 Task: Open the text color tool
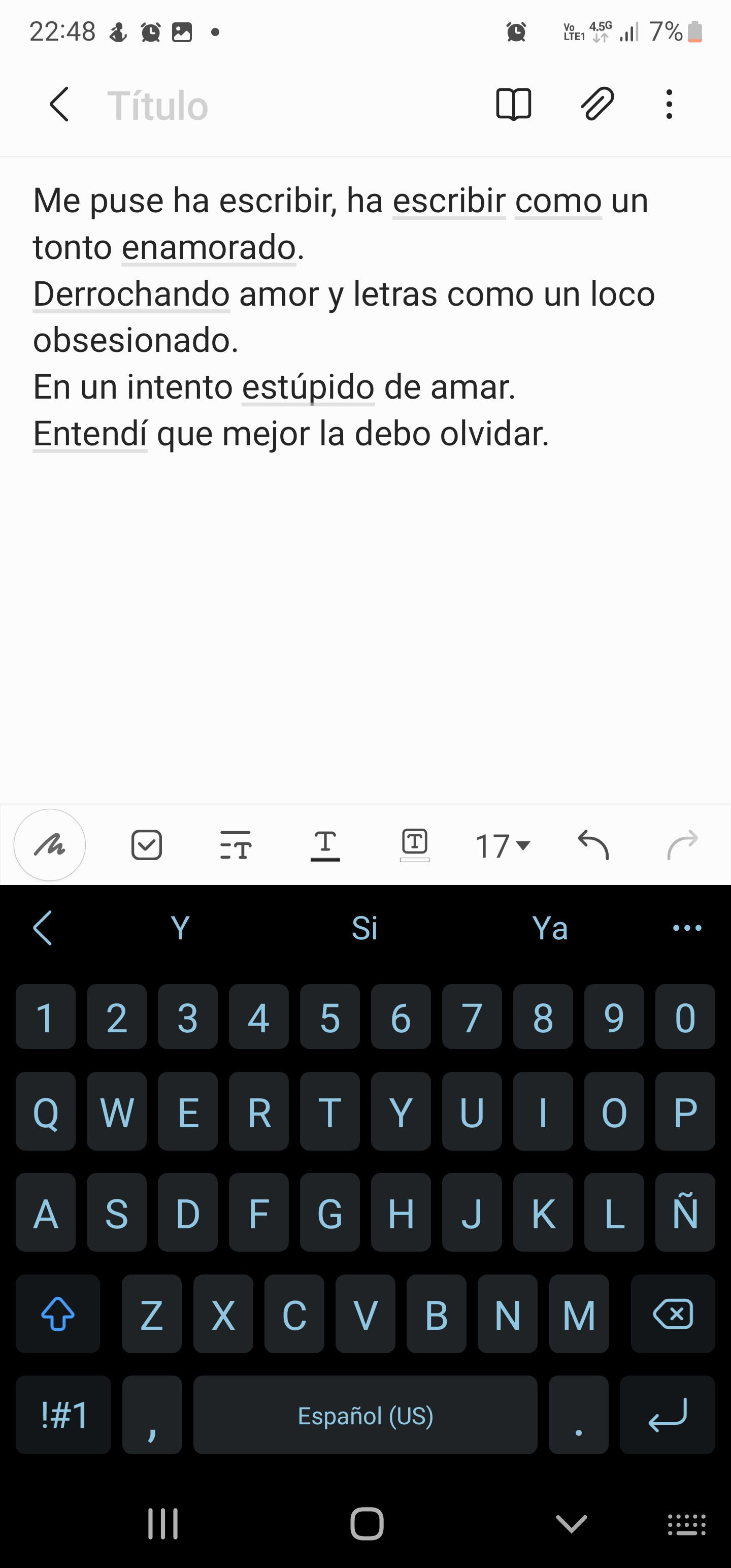[x=325, y=845]
